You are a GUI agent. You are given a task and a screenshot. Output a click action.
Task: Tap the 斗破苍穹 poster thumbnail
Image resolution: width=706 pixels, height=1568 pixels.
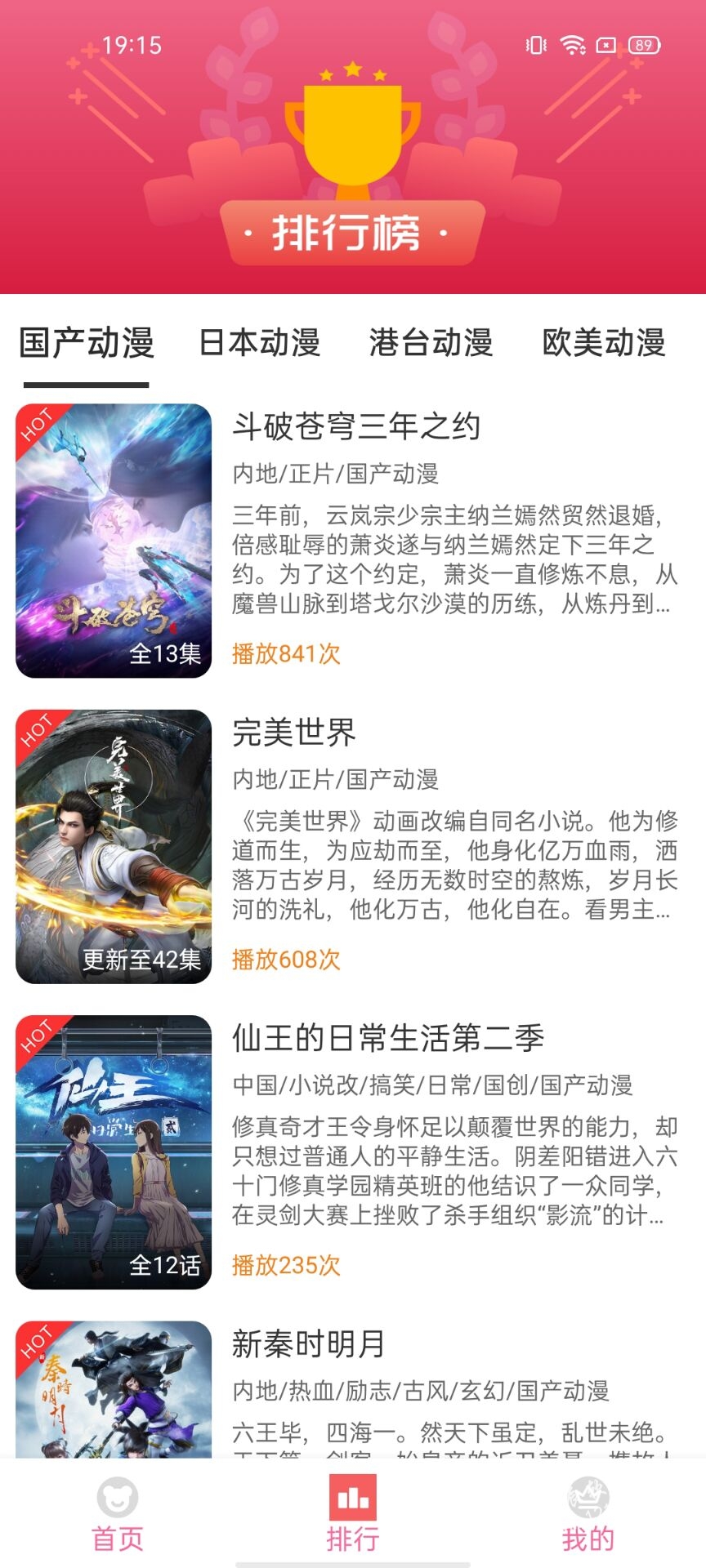[x=114, y=541]
